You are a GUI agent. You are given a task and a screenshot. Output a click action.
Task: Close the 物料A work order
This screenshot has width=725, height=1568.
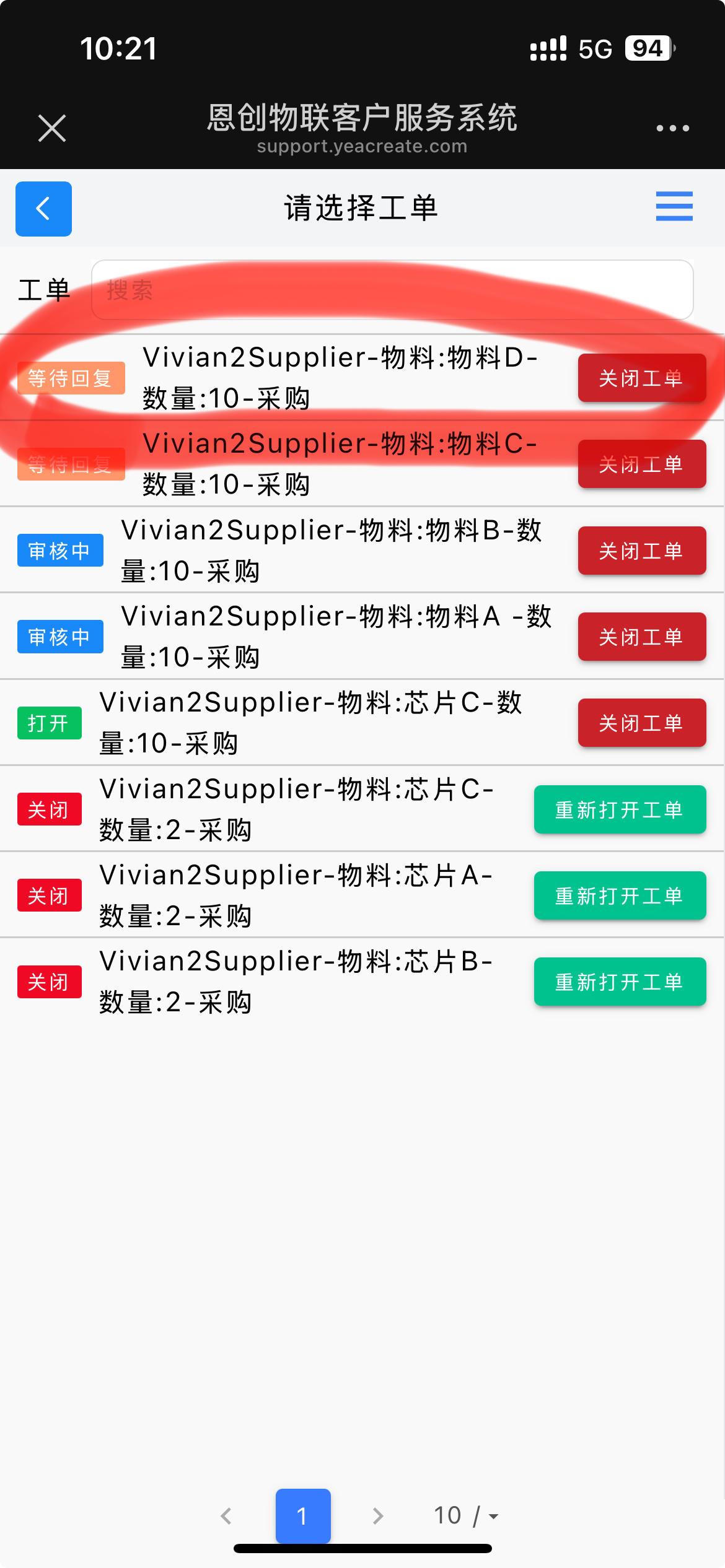coord(641,637)
